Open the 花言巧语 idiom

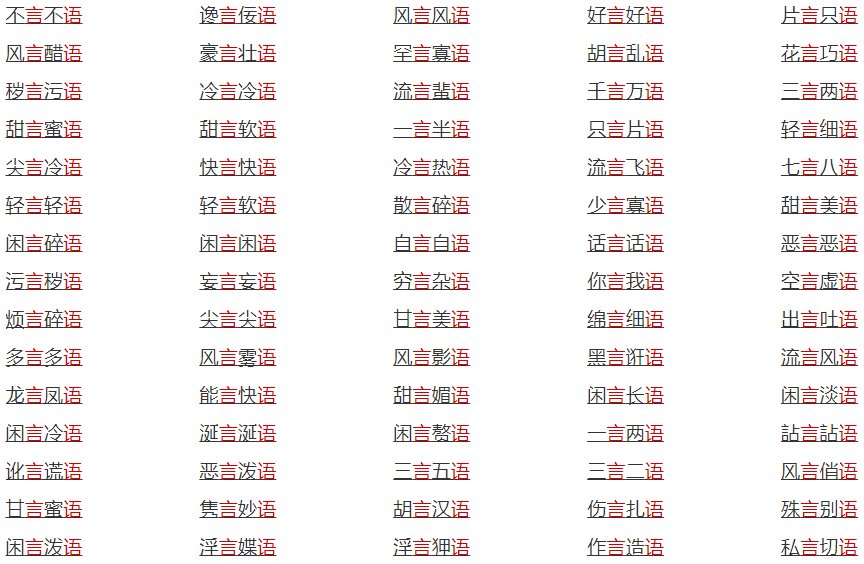[819, 54]
